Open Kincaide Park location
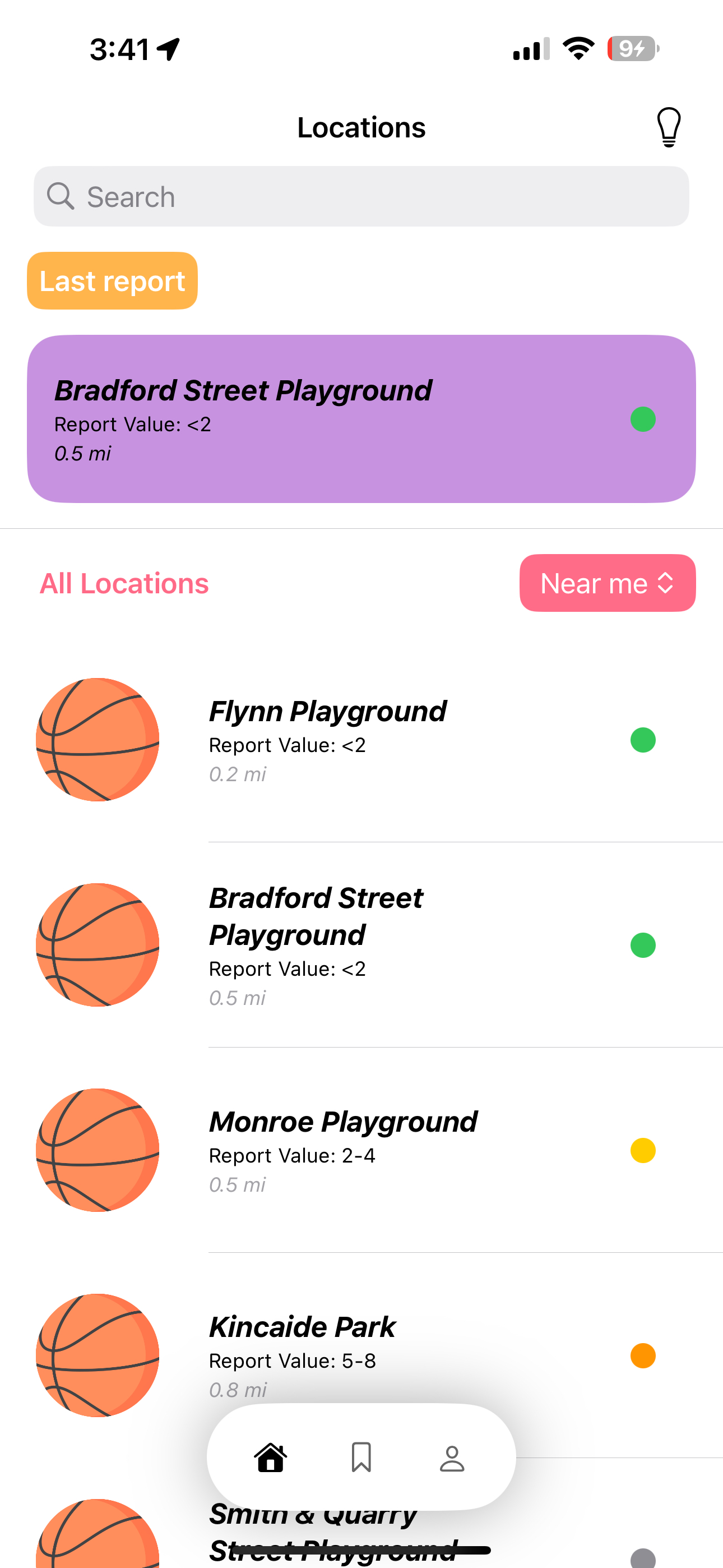This screenshot has height=1568, width=723. coord(361,1355)
